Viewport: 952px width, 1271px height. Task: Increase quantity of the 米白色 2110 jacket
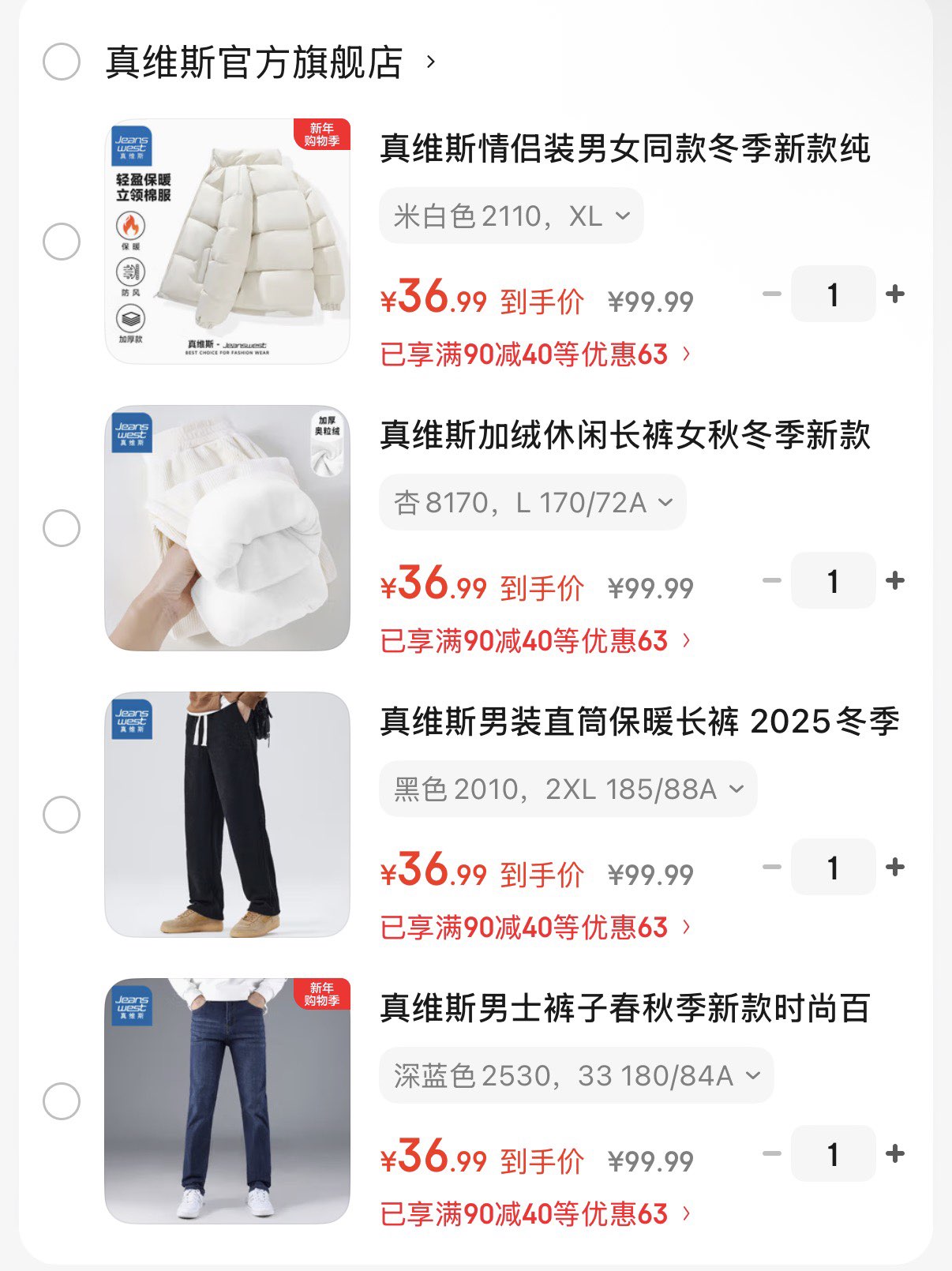point(895,294)
